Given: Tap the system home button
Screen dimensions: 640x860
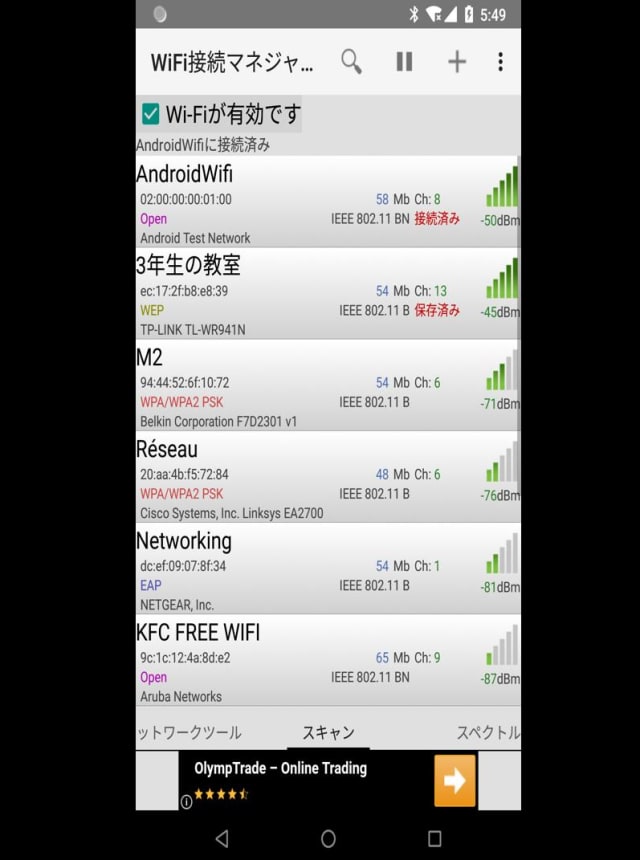Looking at the screenshot, I should [328, 838].
